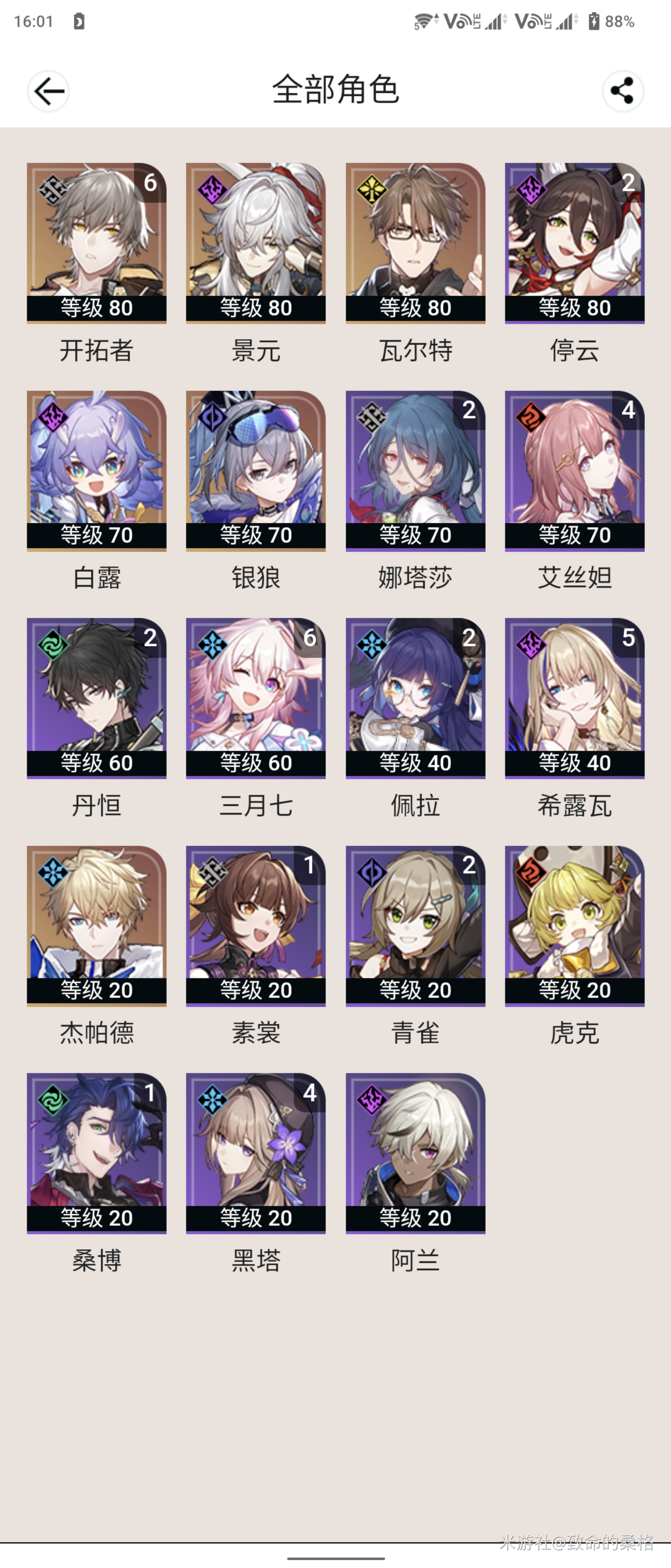This screenshot has width=671, height=1568.
Task: Open character card 阿兰
Action: (x=415, y=1153)
